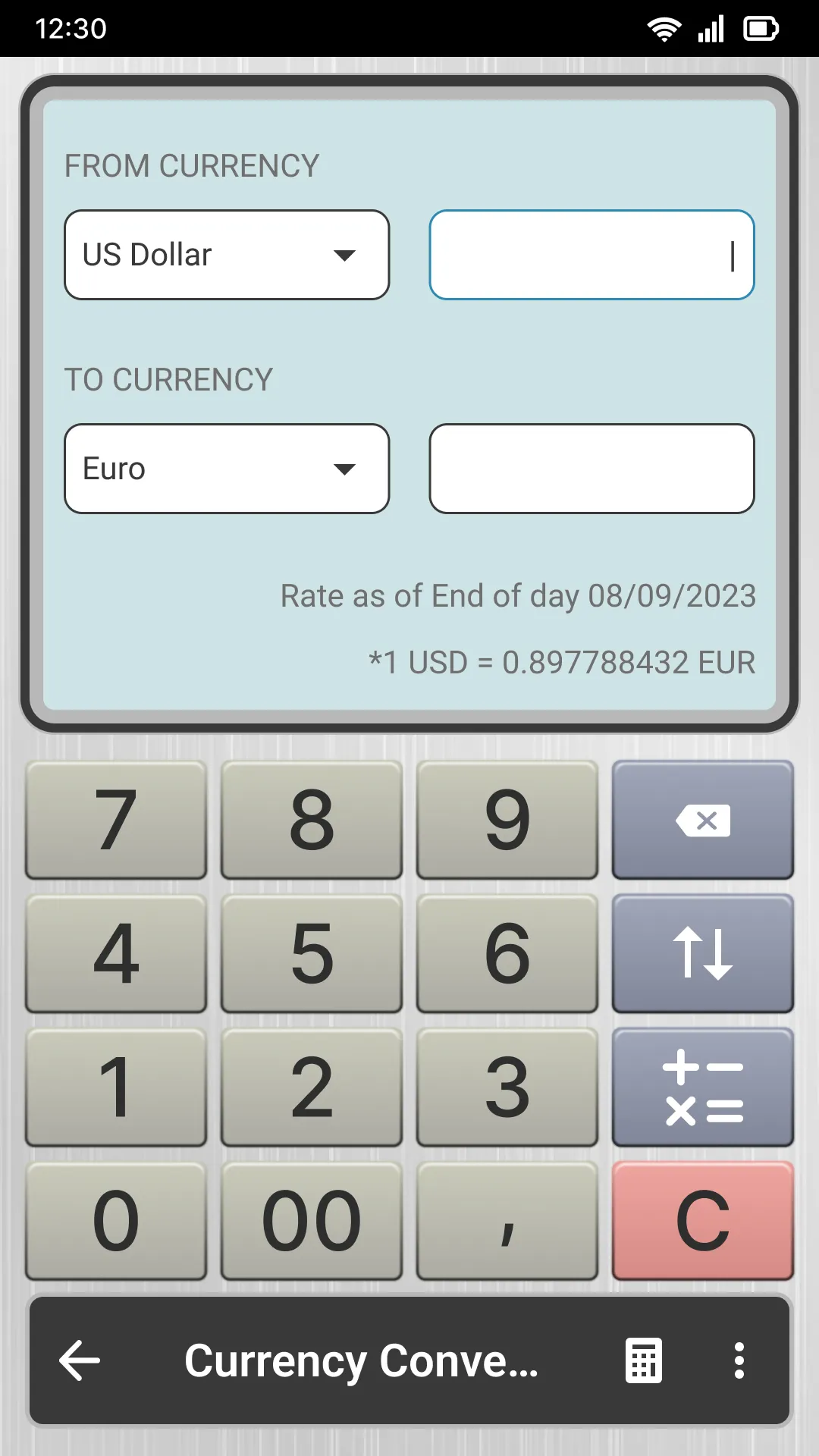Expand the Euro currency selector arrow

pos(346,469)
